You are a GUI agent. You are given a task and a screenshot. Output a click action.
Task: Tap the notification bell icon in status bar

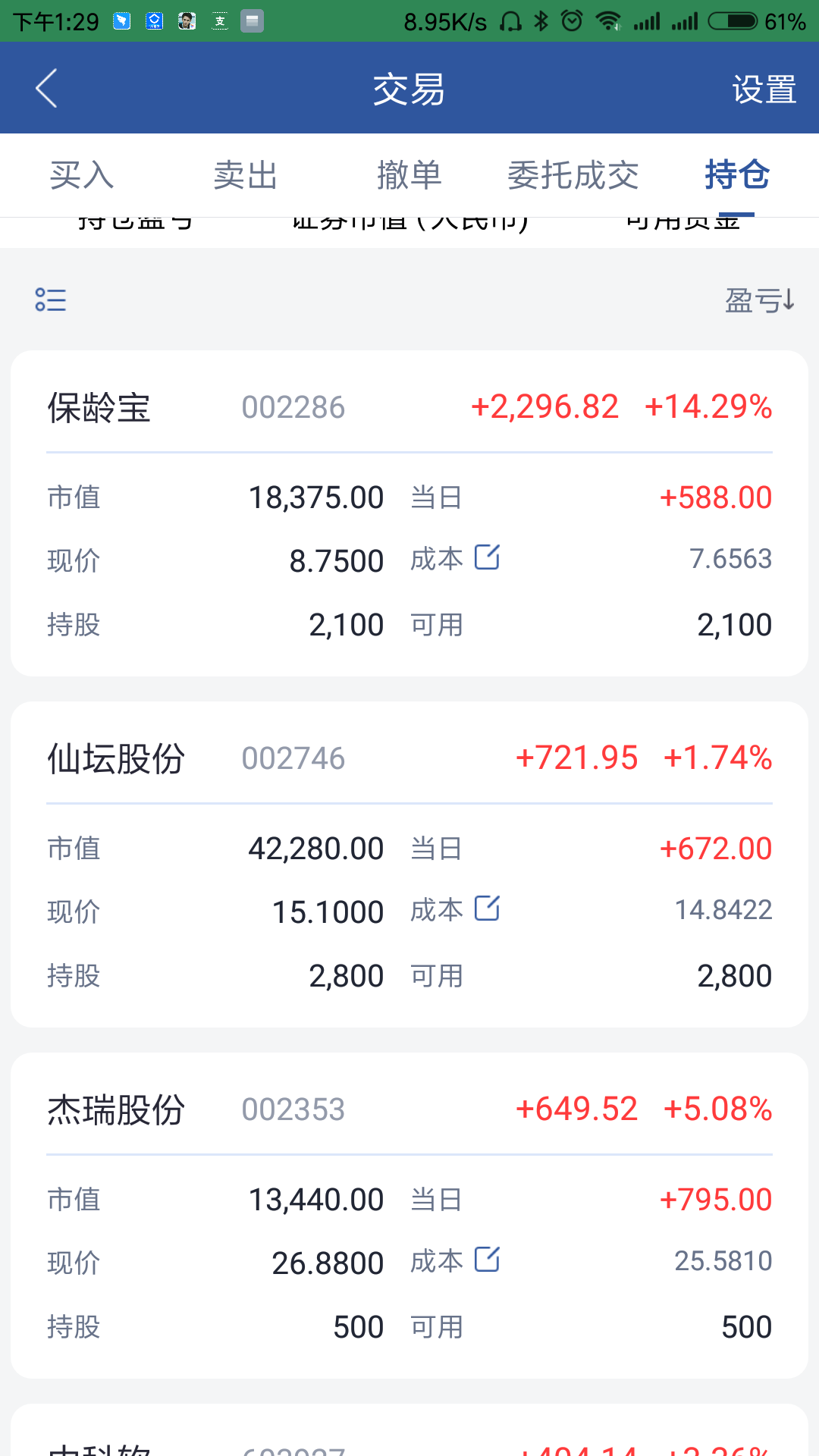(509, 20)
